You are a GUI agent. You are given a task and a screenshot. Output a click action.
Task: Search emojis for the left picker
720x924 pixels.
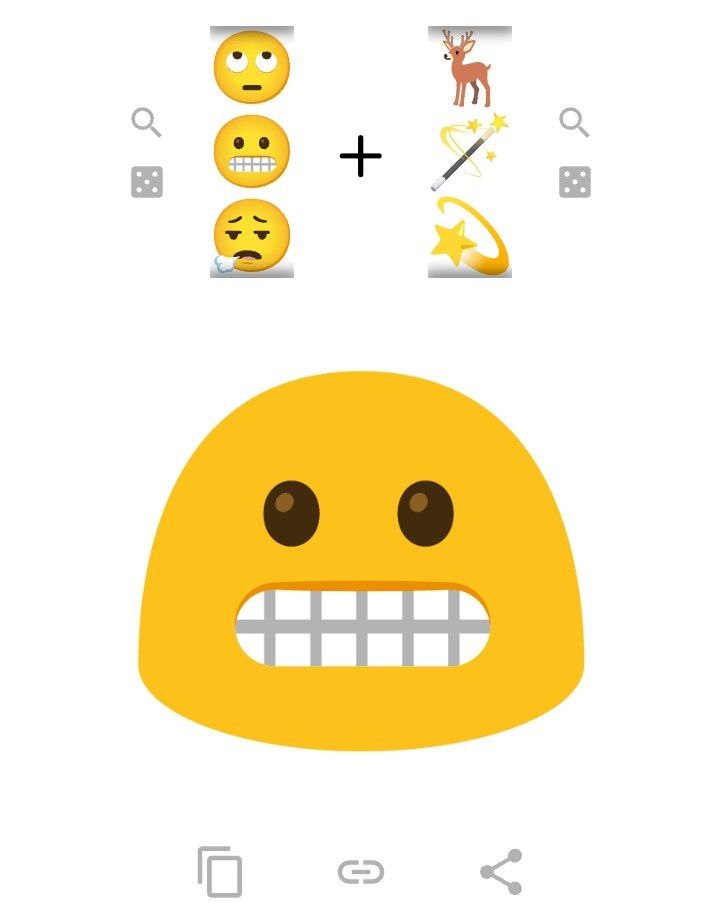point(146,123)
